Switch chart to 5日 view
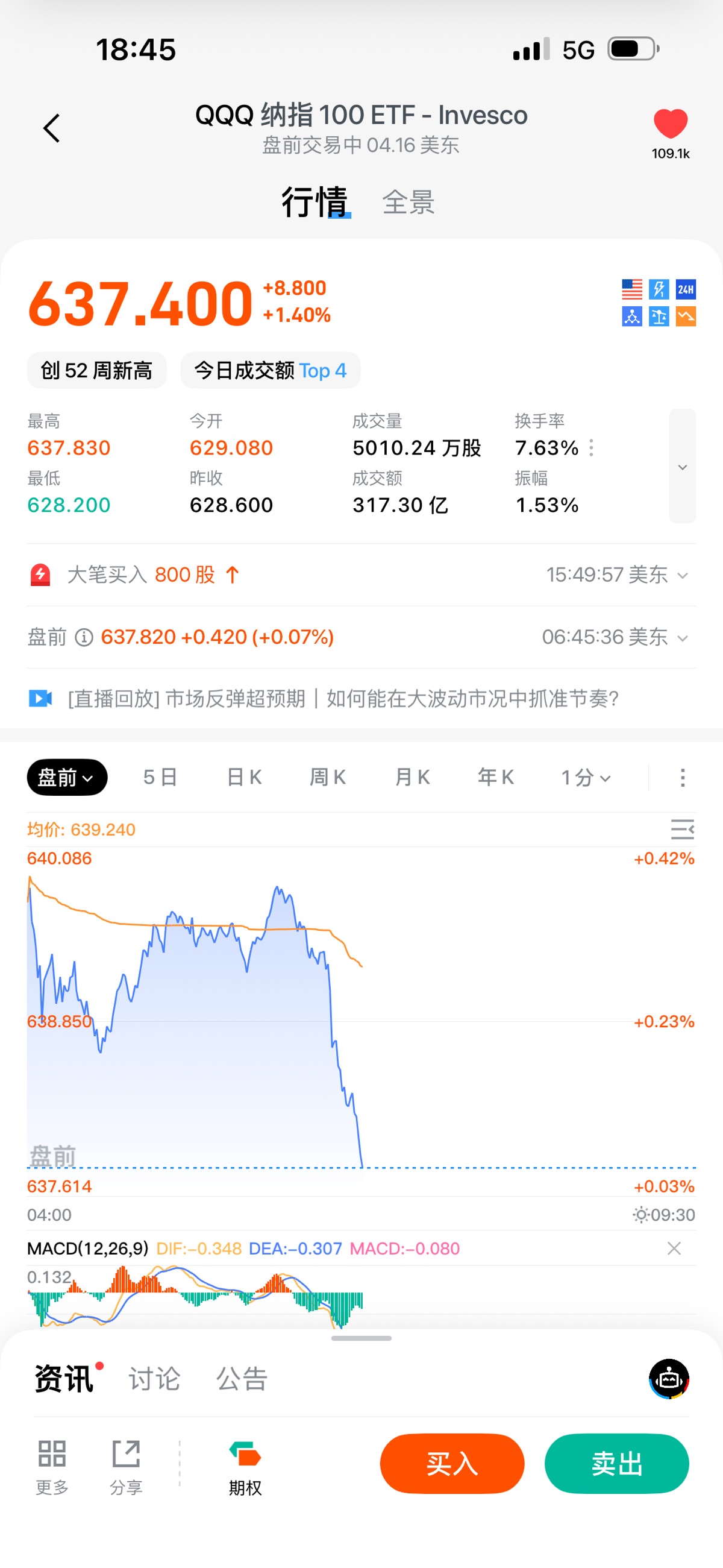 pyautogui.click(x=160, y=777)
